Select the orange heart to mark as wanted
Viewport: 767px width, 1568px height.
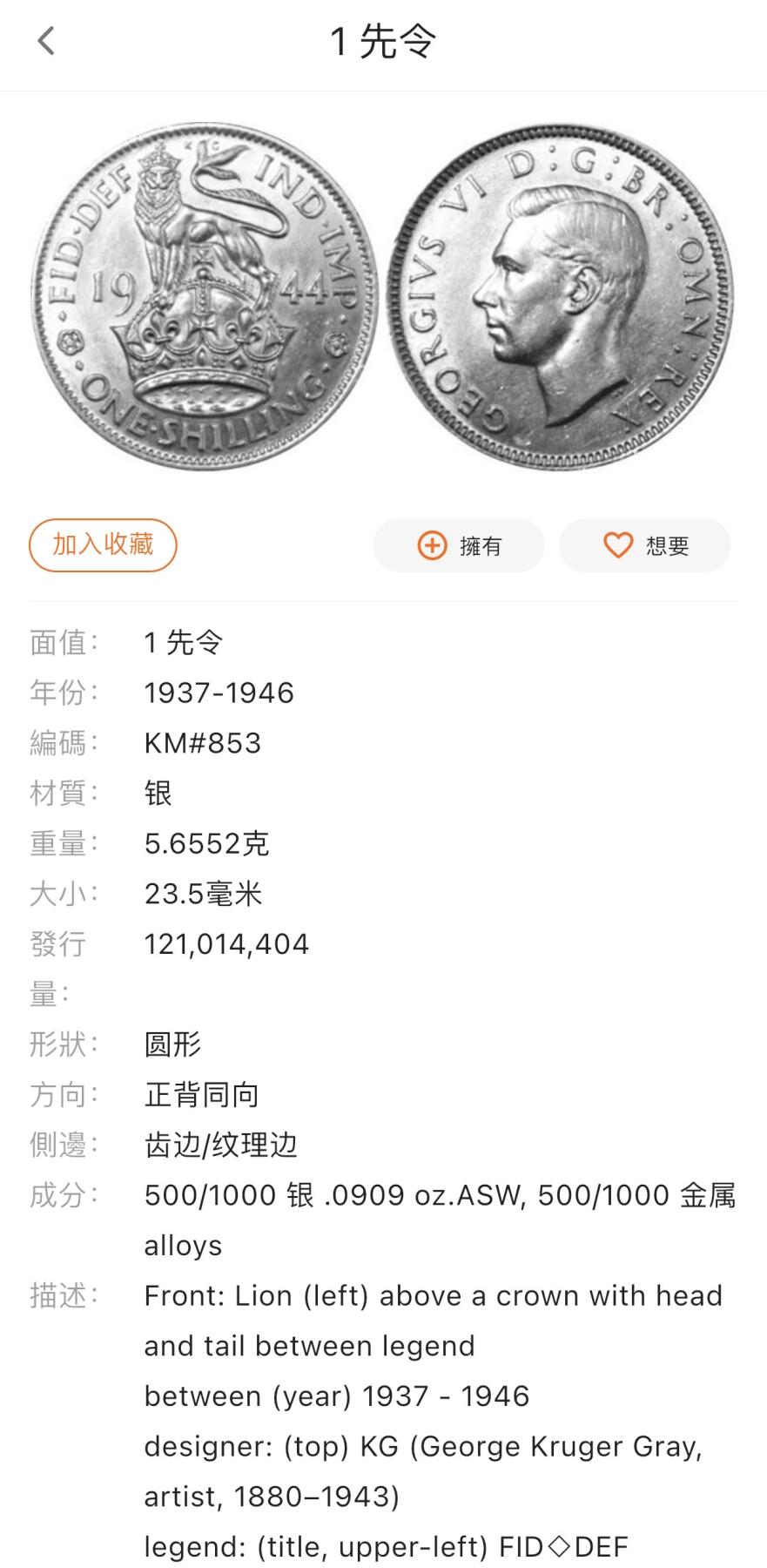click(618, 546)
